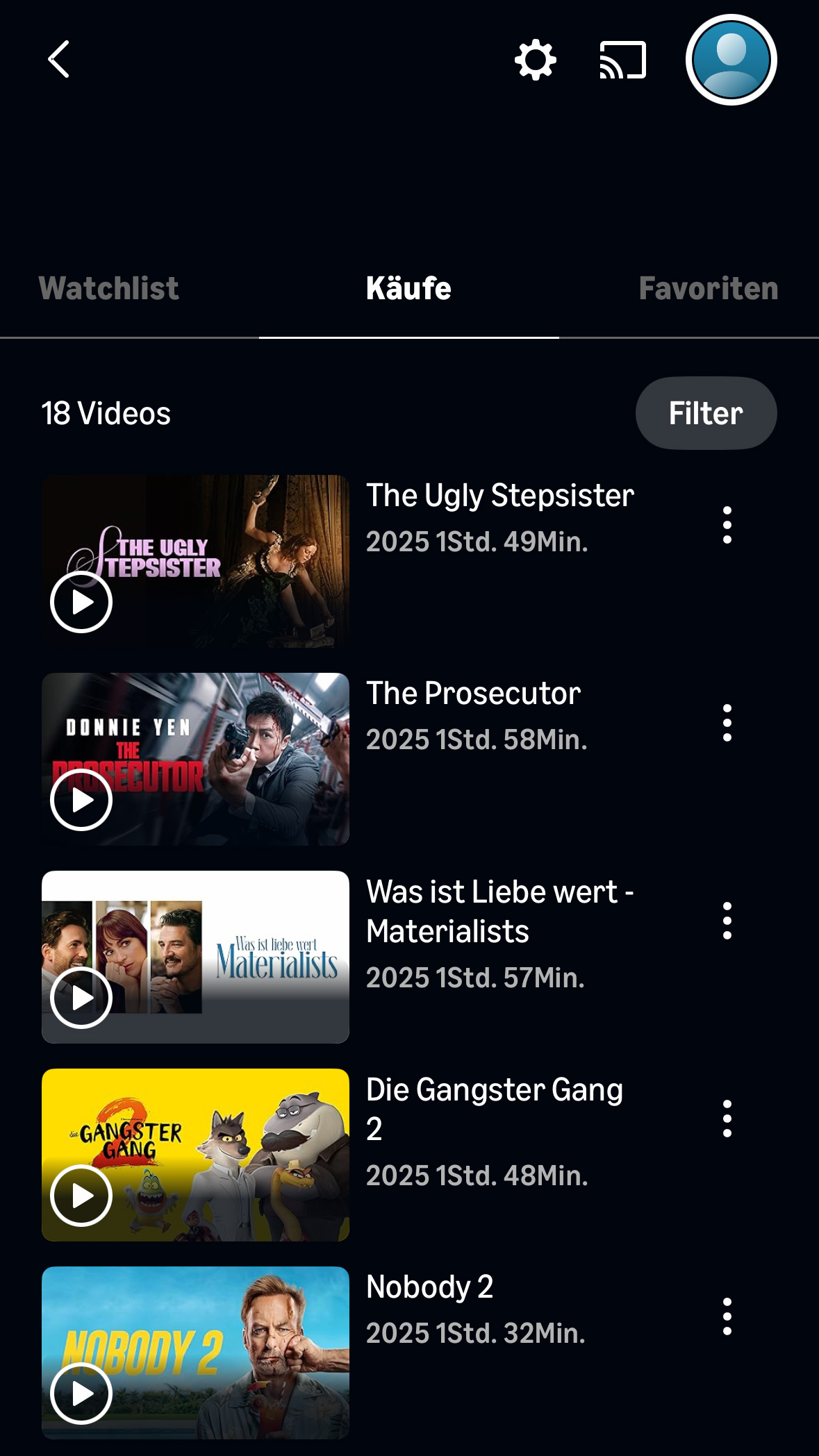Switch to the Favoriten tab
The height and width of the screenshot is (1456, 819).
coord(708,288)
